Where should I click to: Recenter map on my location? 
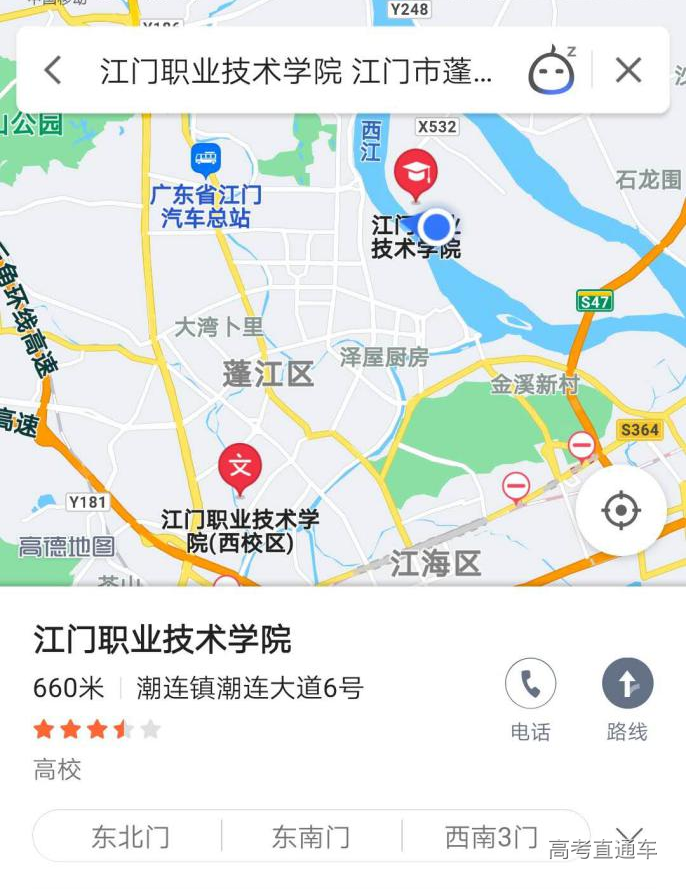click(x=620, y=510)
